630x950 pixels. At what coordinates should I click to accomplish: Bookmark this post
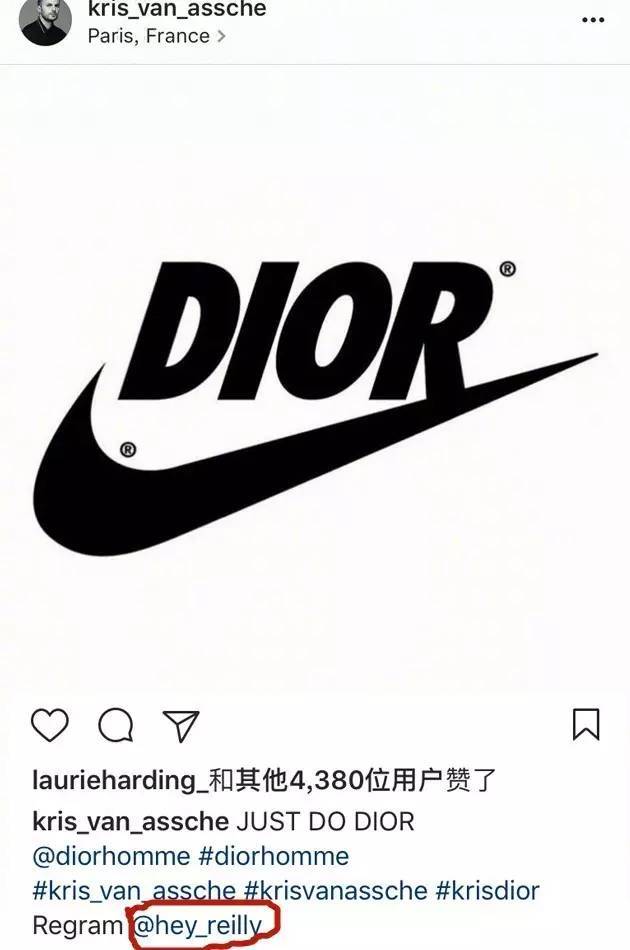pyautogui.click(x=586, y=724)
